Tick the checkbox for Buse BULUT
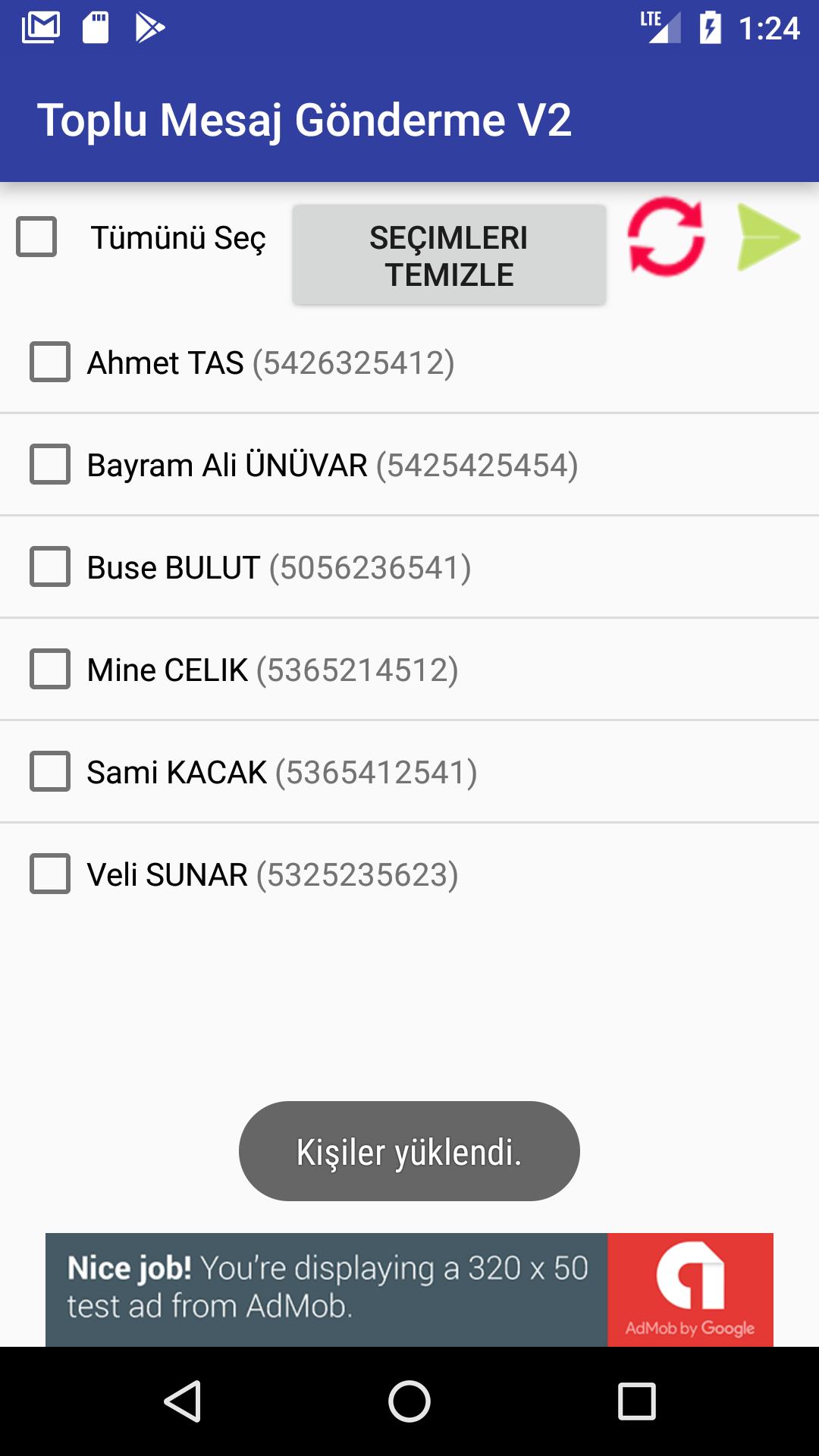The width and height of the screenshot is (819, 1456). (50, 566)
